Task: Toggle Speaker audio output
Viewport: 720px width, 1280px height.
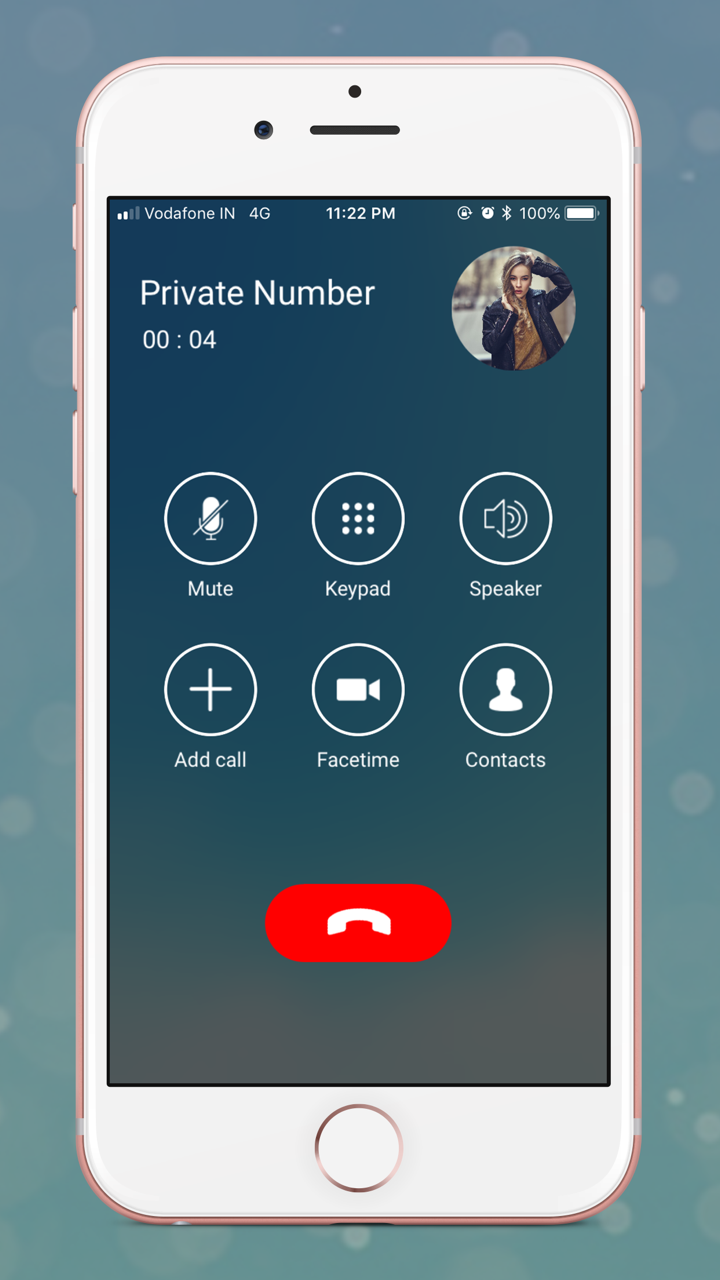Action: point(505,518)
